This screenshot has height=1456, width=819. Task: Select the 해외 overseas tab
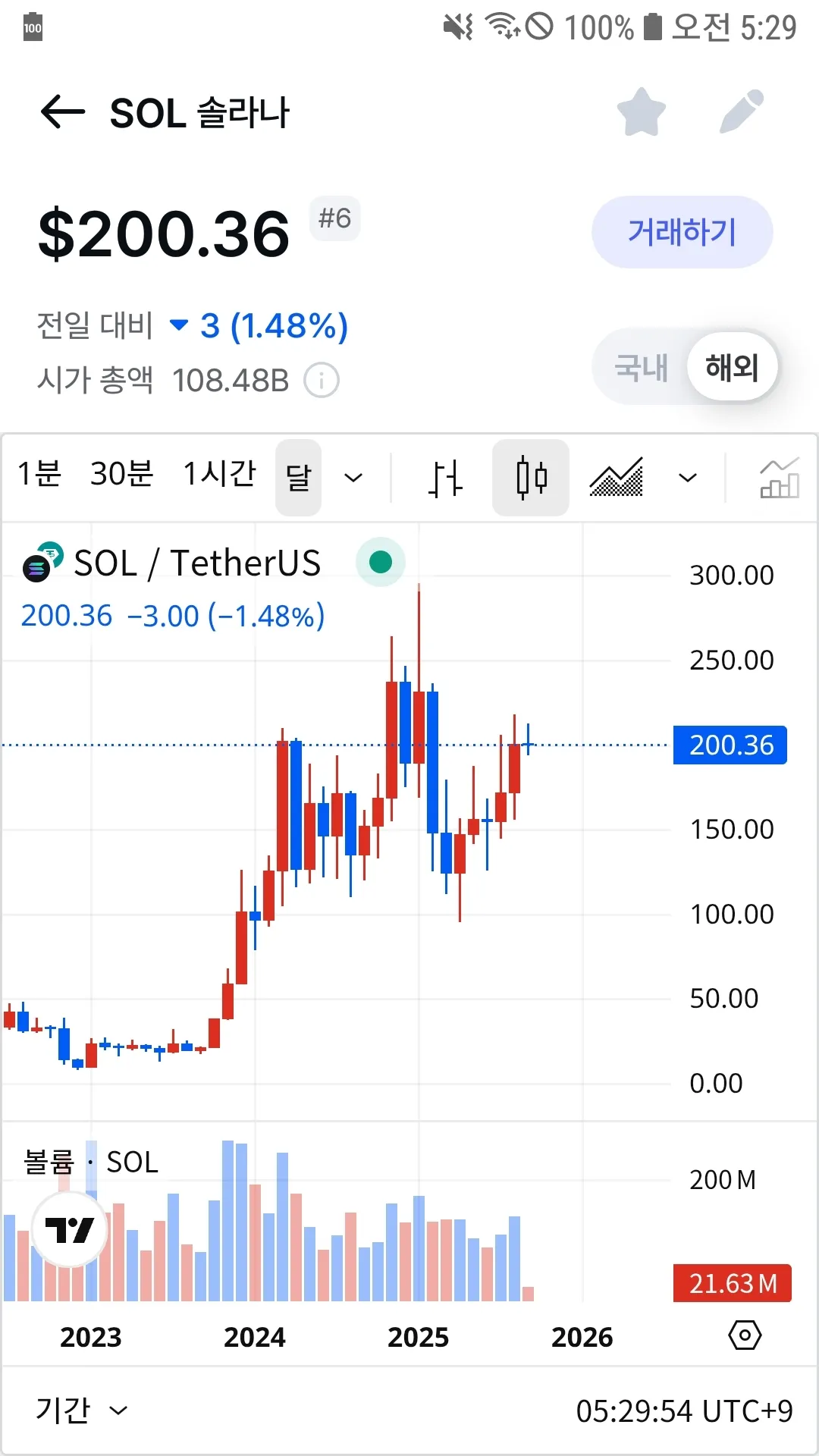[732, 368]
